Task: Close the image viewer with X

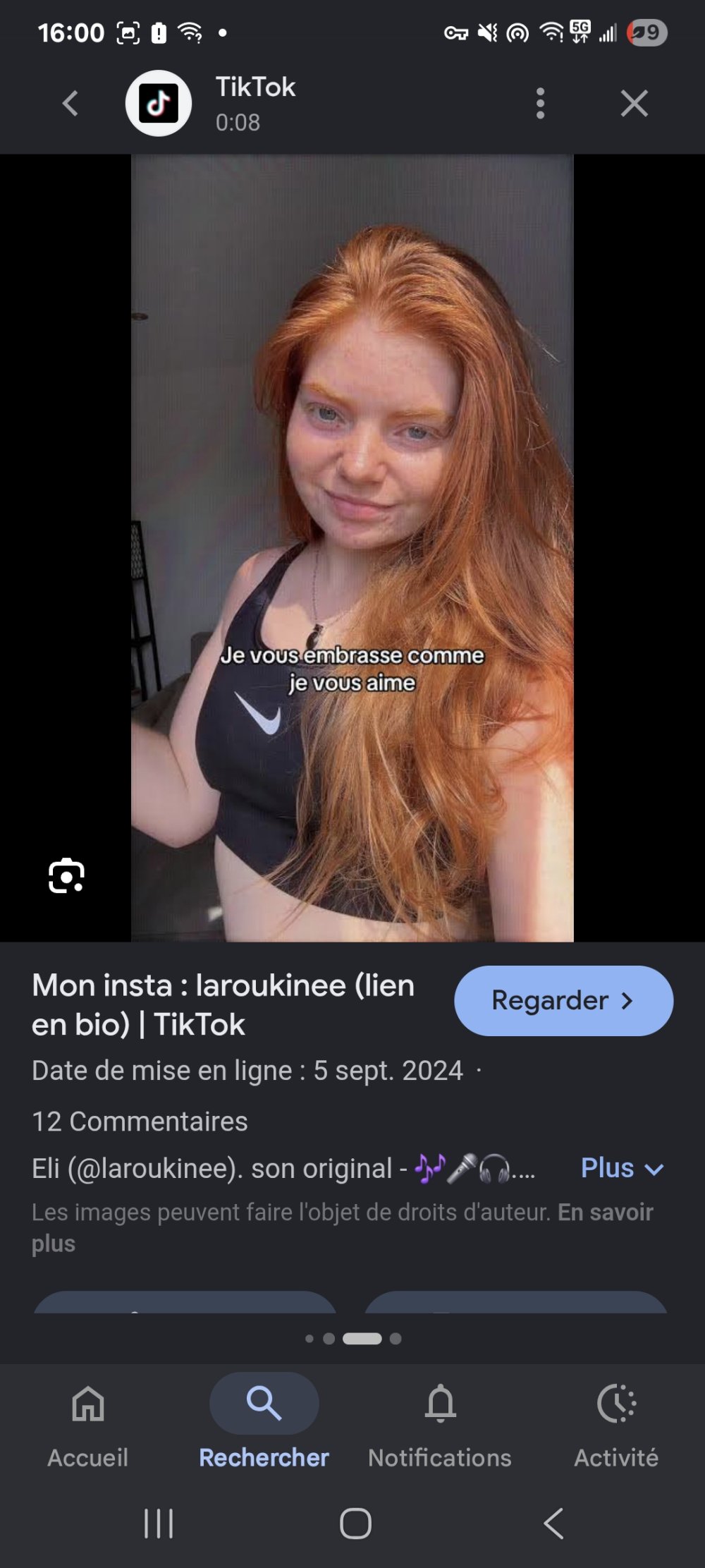Action: pos(634,104)
